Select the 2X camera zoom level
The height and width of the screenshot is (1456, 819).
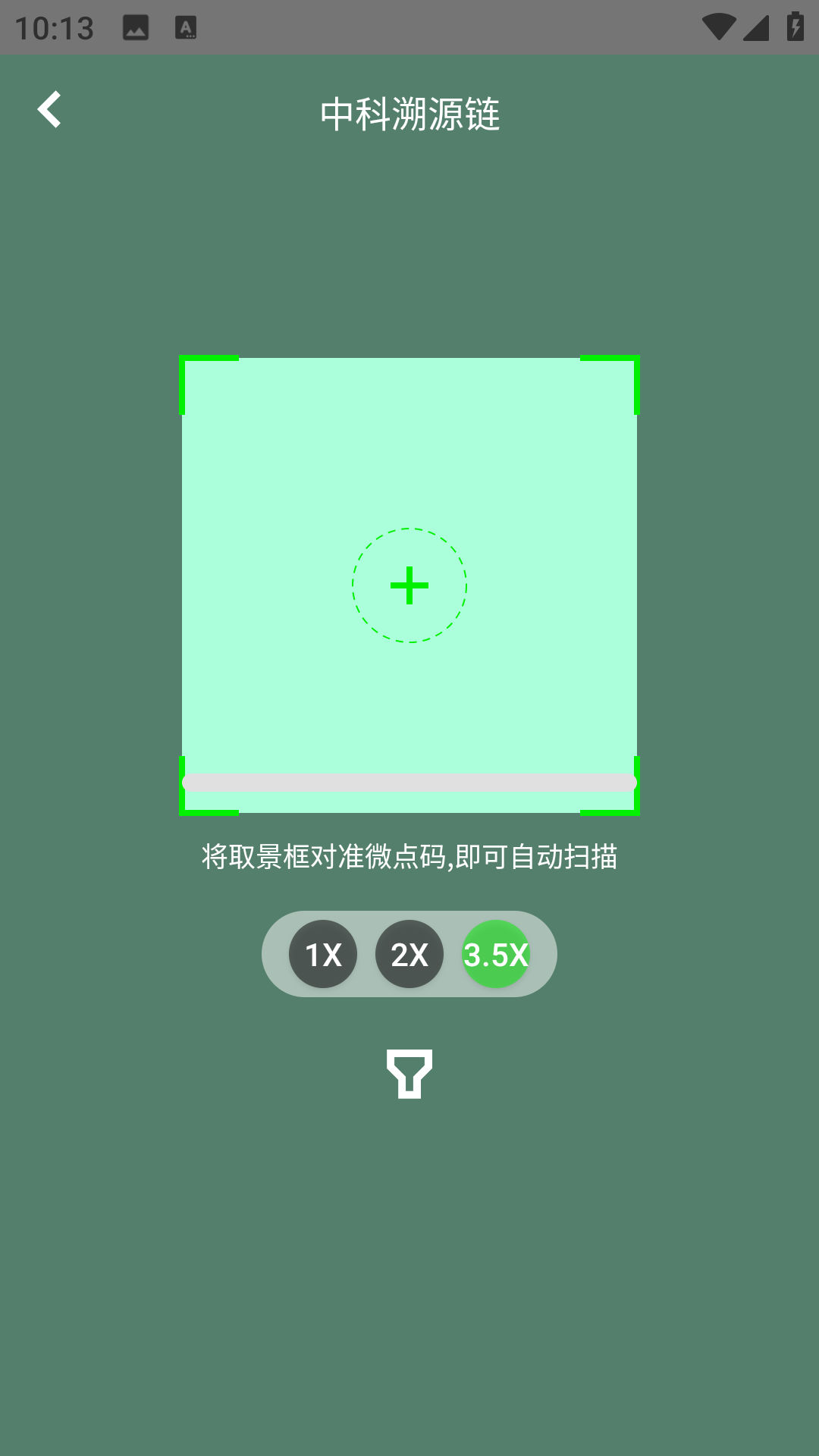(x=409, y=954)
